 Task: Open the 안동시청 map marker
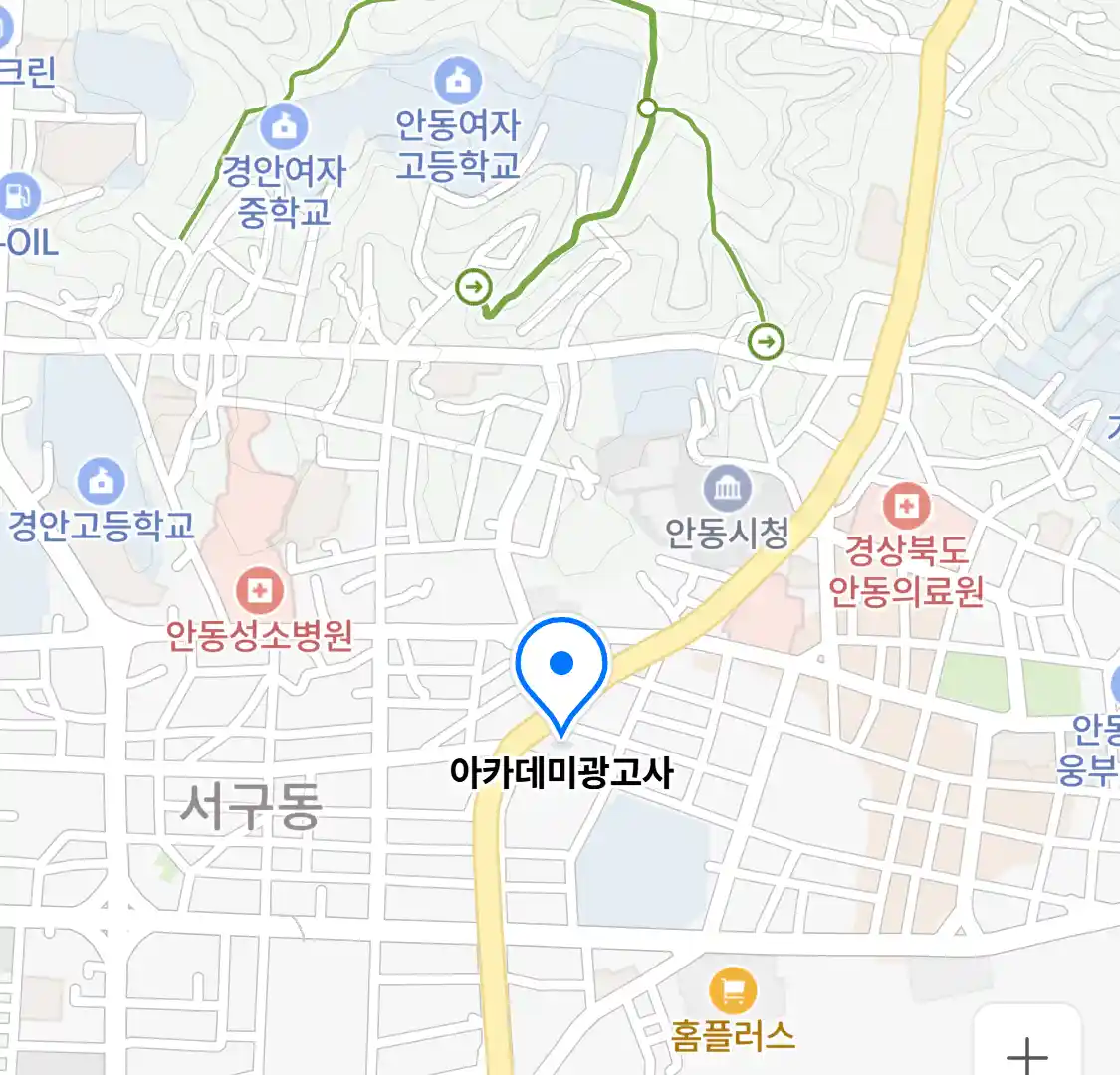click(x=728, y=489)
